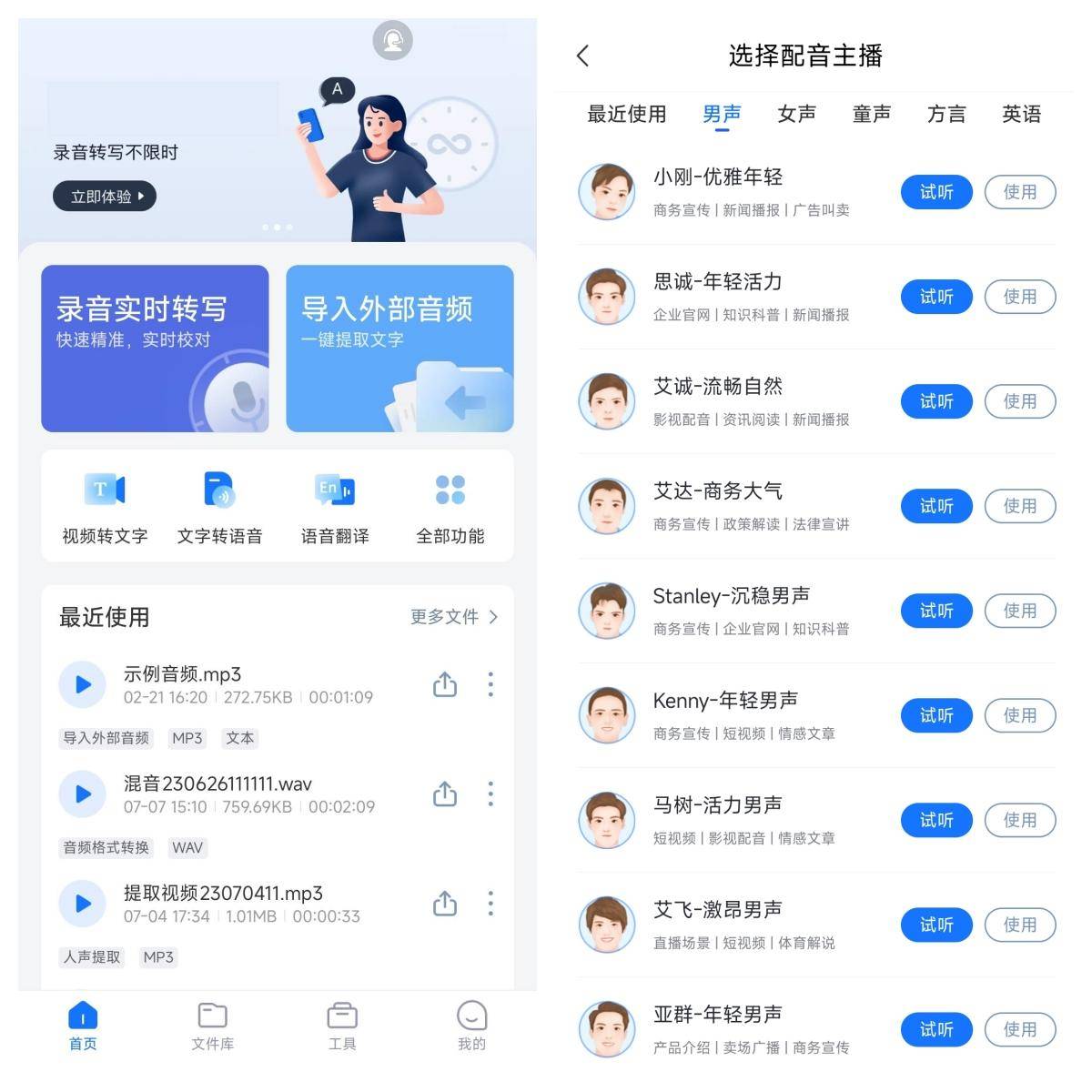Open overflow menu for 提取视频23070411.mp3
The width and height of the screenshot is (1092, 1092).
click(490, 903)
